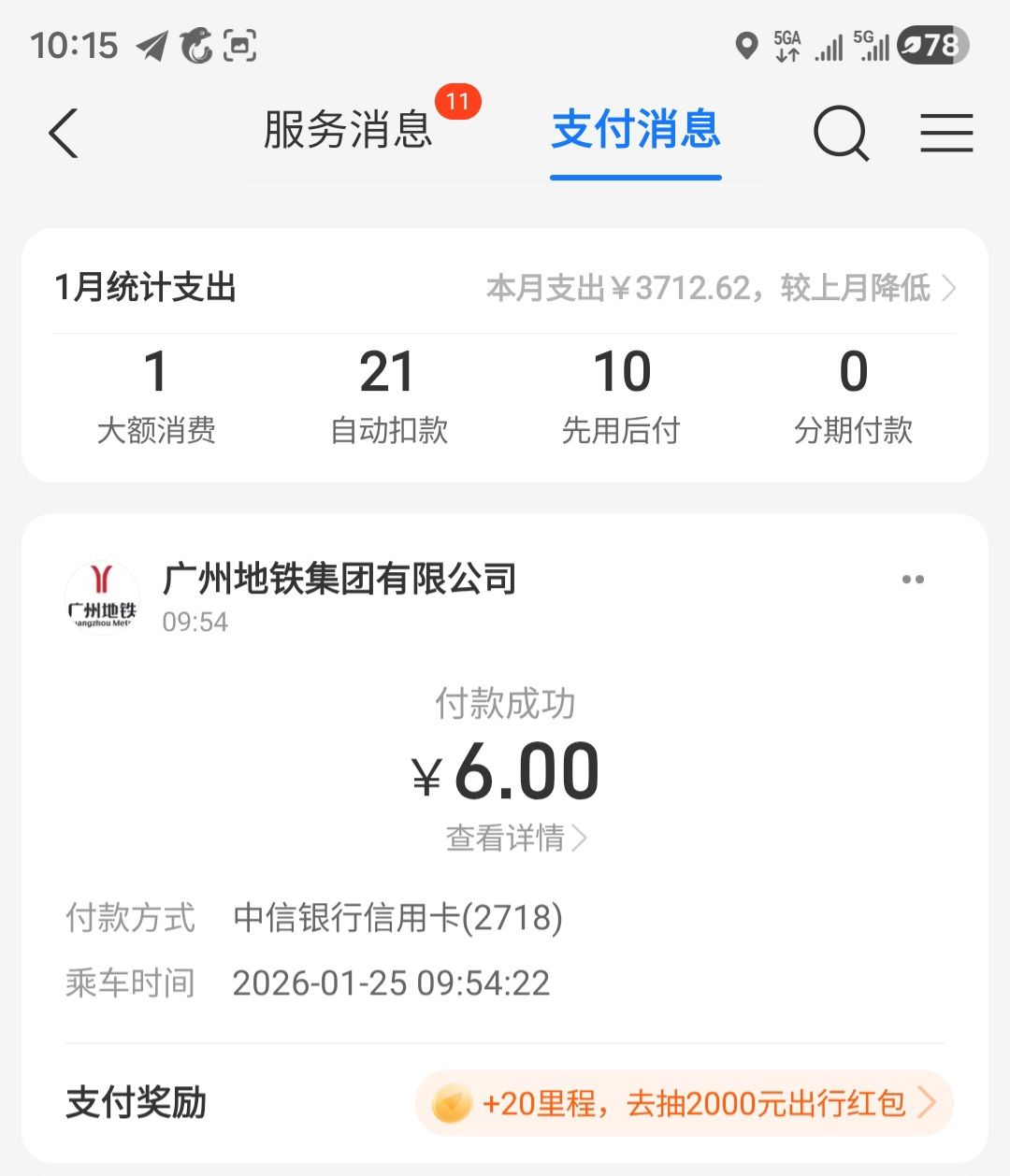Open 广州地铁集团有限公司 merchant page
Viewport: 1010px width, 1176px height.
(339, 580)
